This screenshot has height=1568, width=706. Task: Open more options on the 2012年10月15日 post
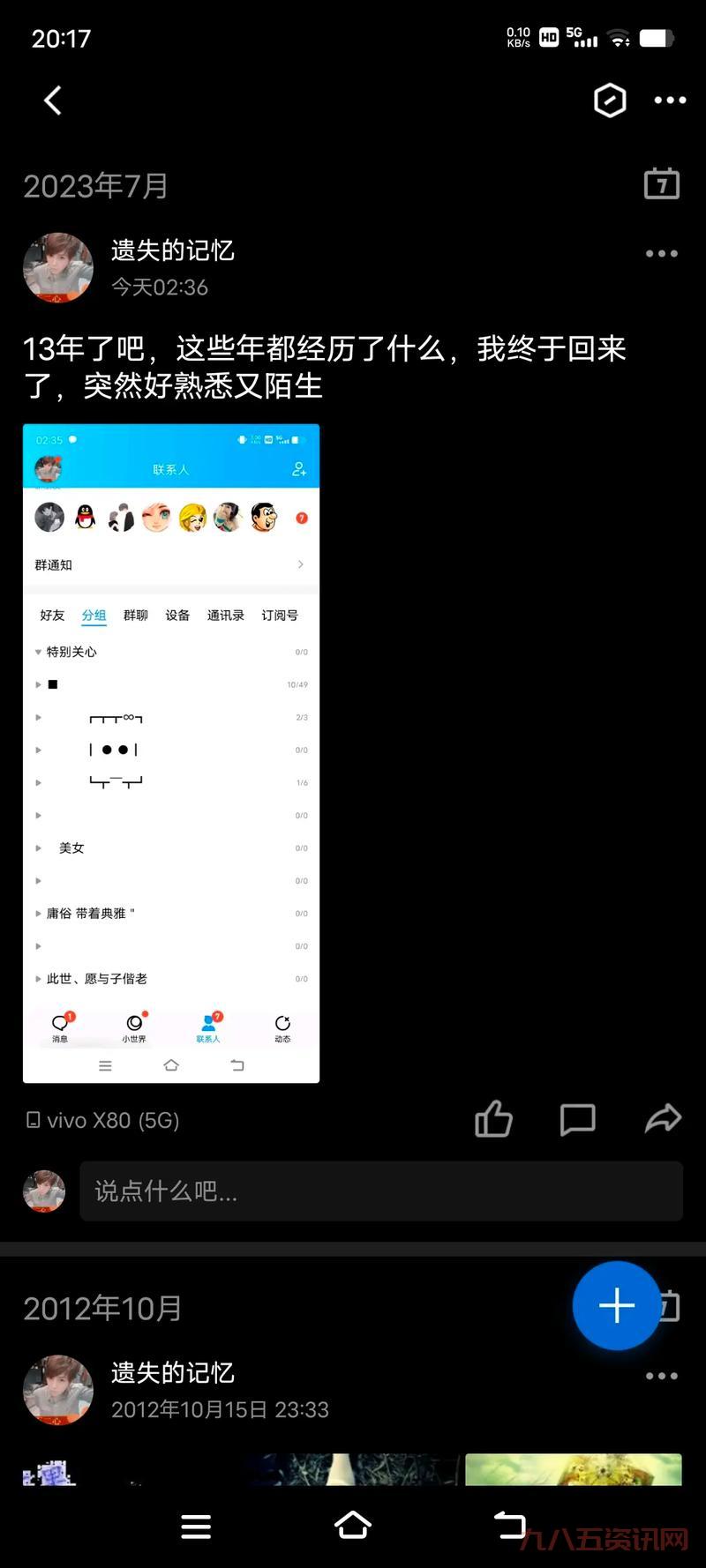[661, 1376]
